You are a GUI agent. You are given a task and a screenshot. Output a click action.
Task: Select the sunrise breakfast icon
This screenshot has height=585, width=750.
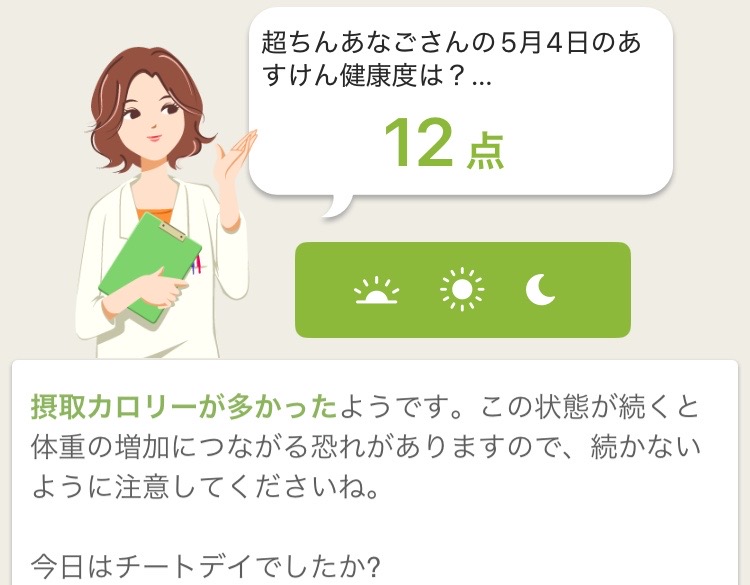(377, 291)
